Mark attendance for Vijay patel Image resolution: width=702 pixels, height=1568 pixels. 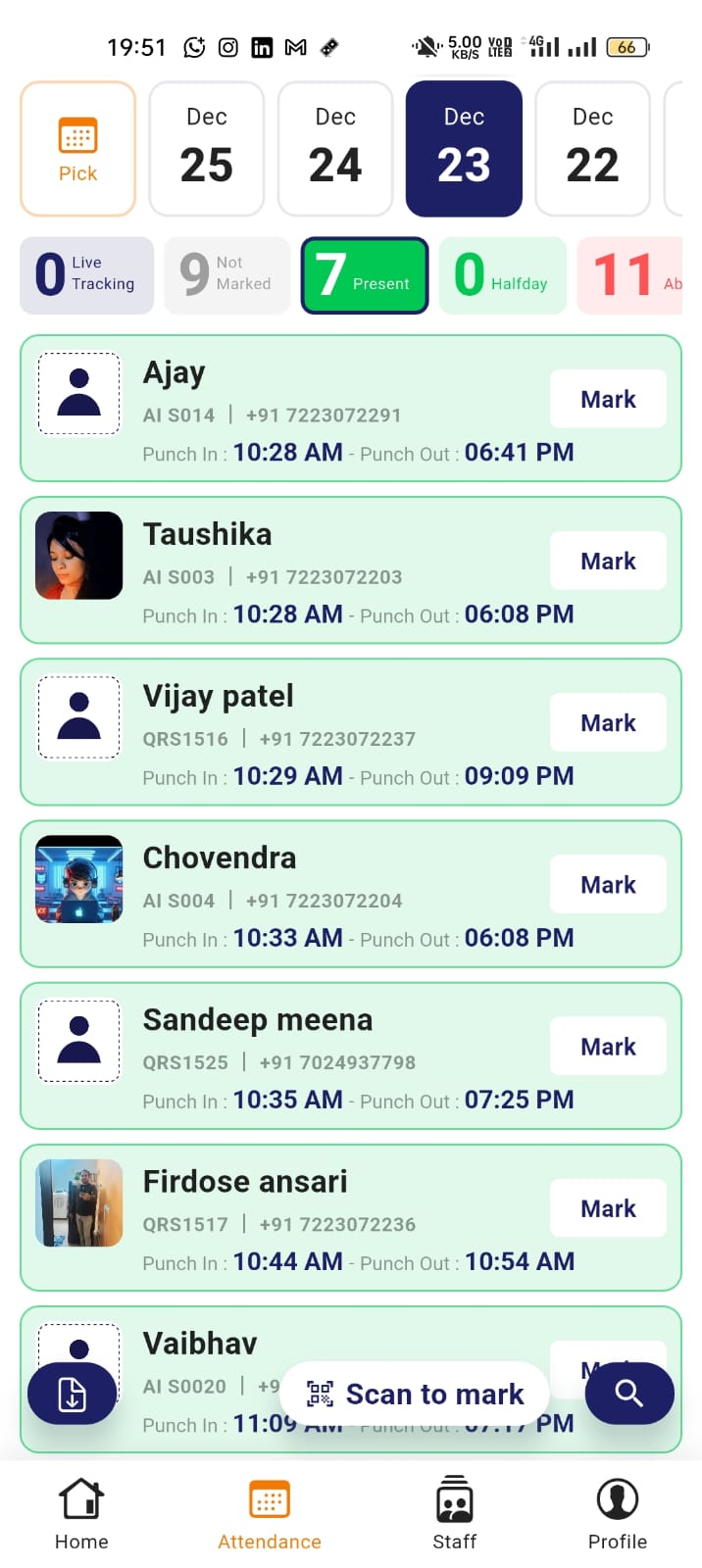[608, 722]
